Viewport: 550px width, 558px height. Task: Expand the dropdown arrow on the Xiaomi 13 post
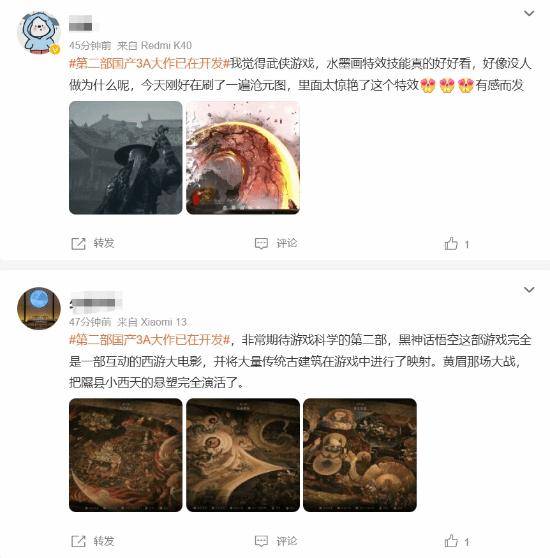[529, 290]
